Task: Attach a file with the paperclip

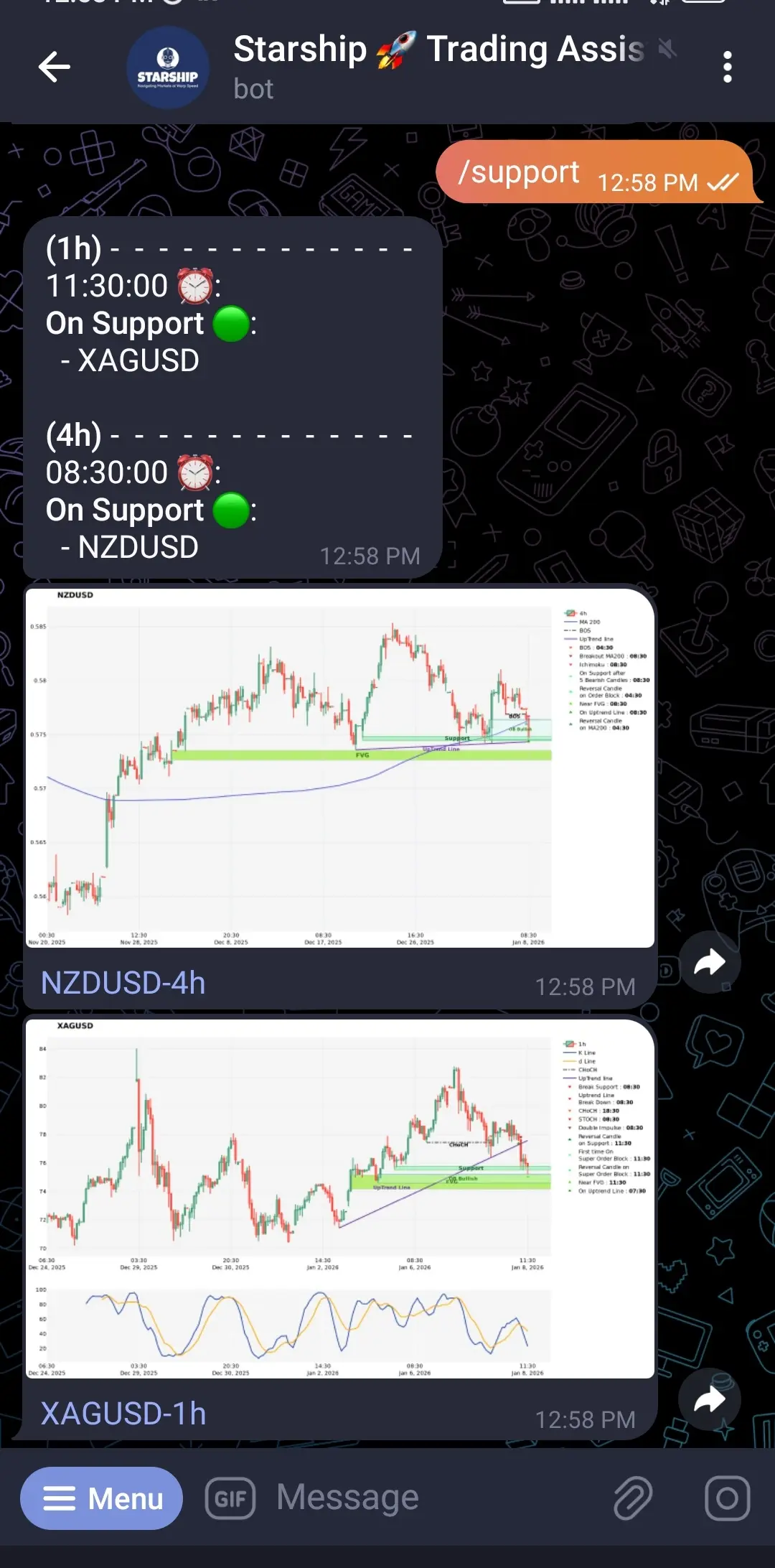Action: point(633,1499)
